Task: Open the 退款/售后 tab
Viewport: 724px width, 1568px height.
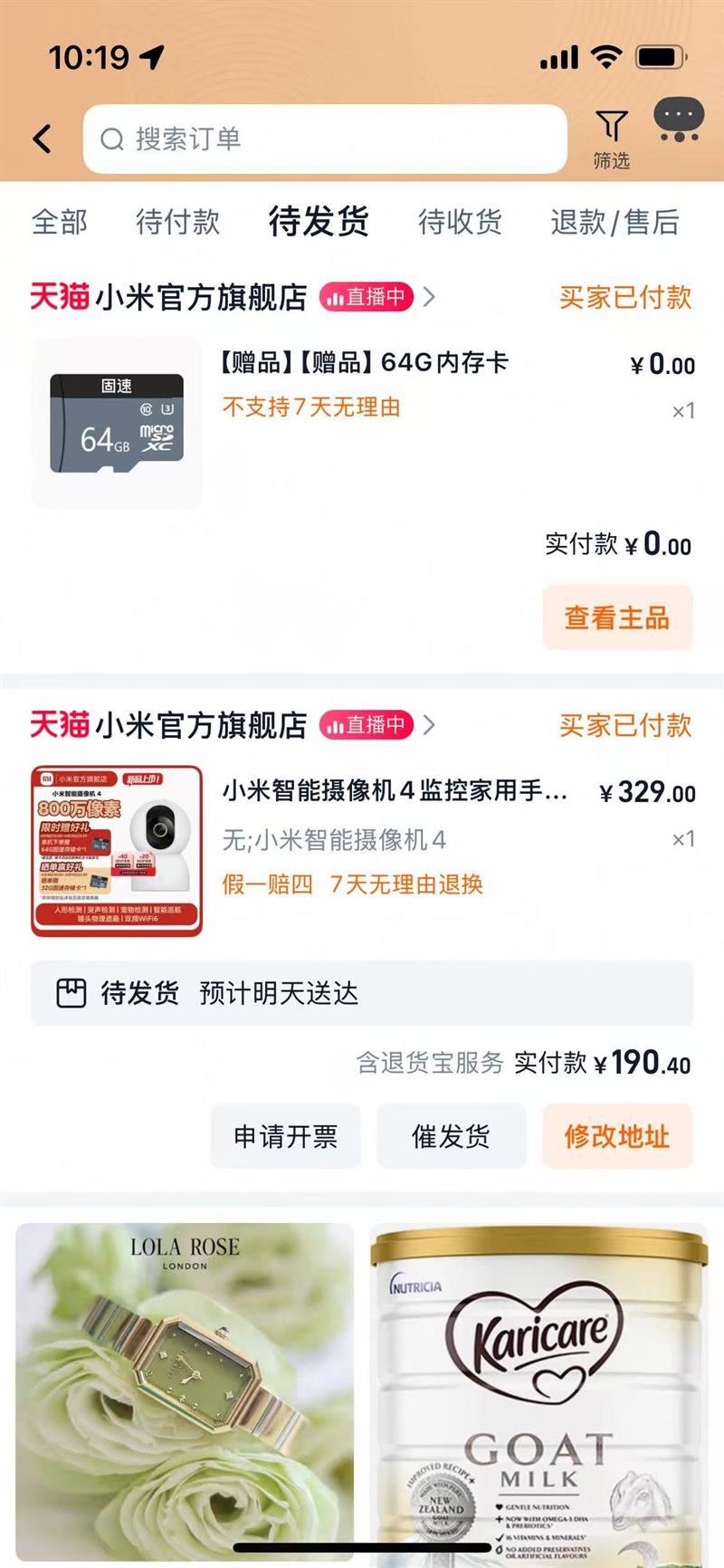Action: point(614,222)
